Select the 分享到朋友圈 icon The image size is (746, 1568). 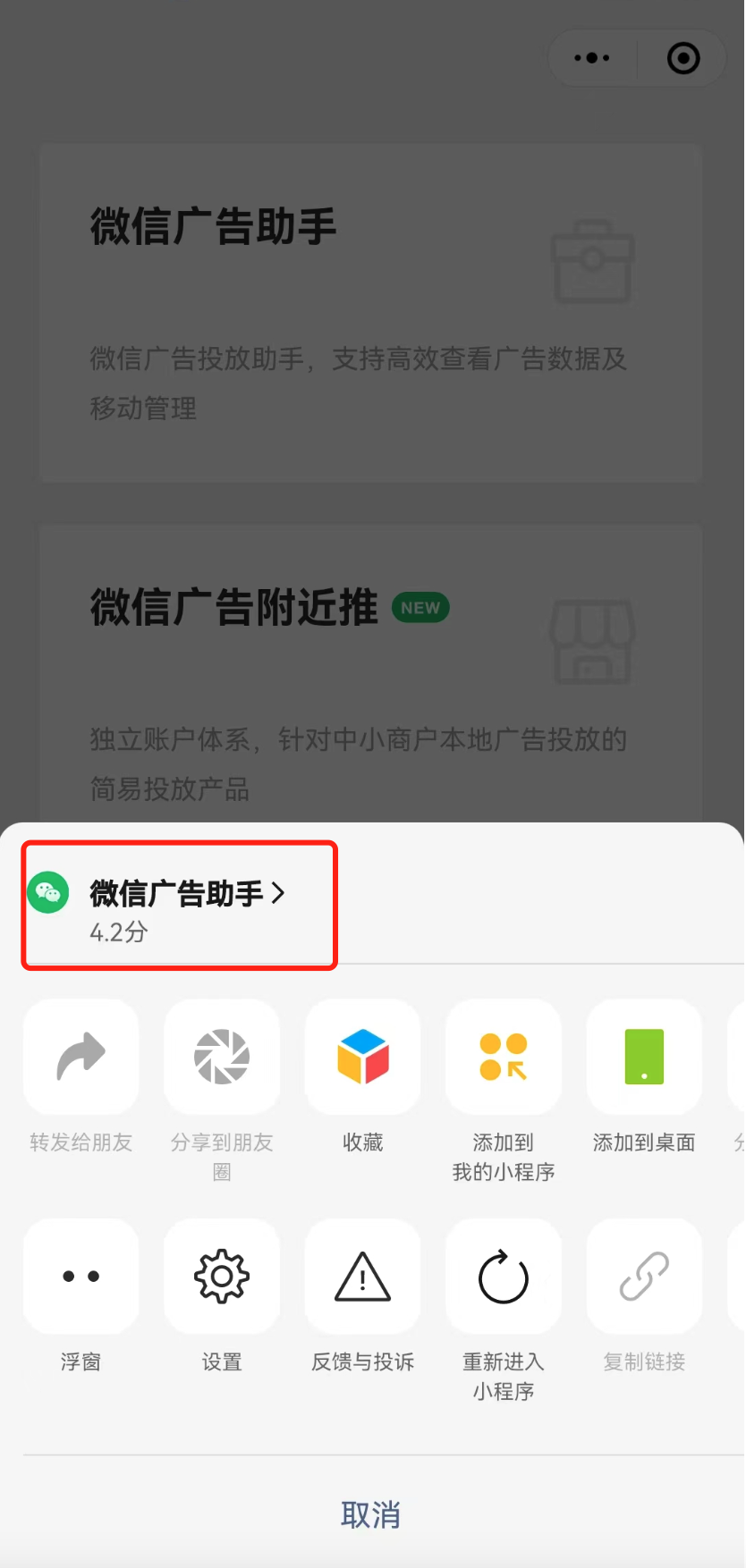point(221,1057)
